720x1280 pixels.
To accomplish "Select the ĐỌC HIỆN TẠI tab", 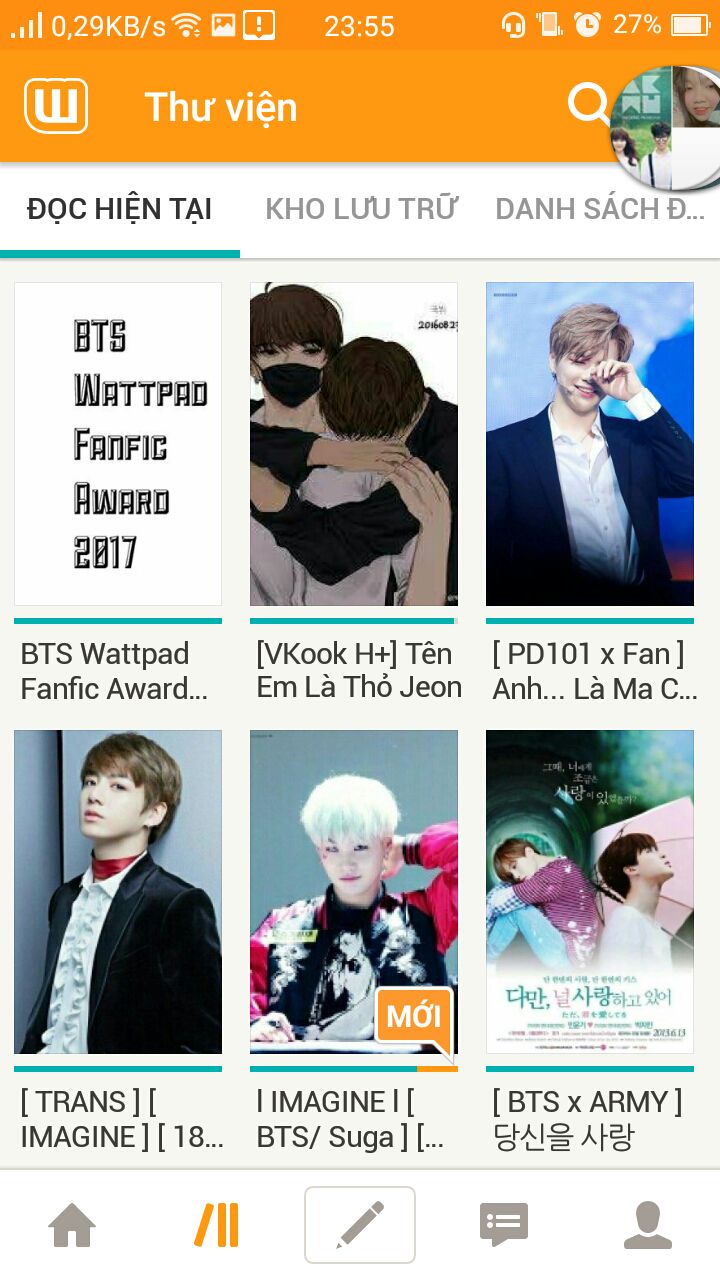I will (120, 209).
